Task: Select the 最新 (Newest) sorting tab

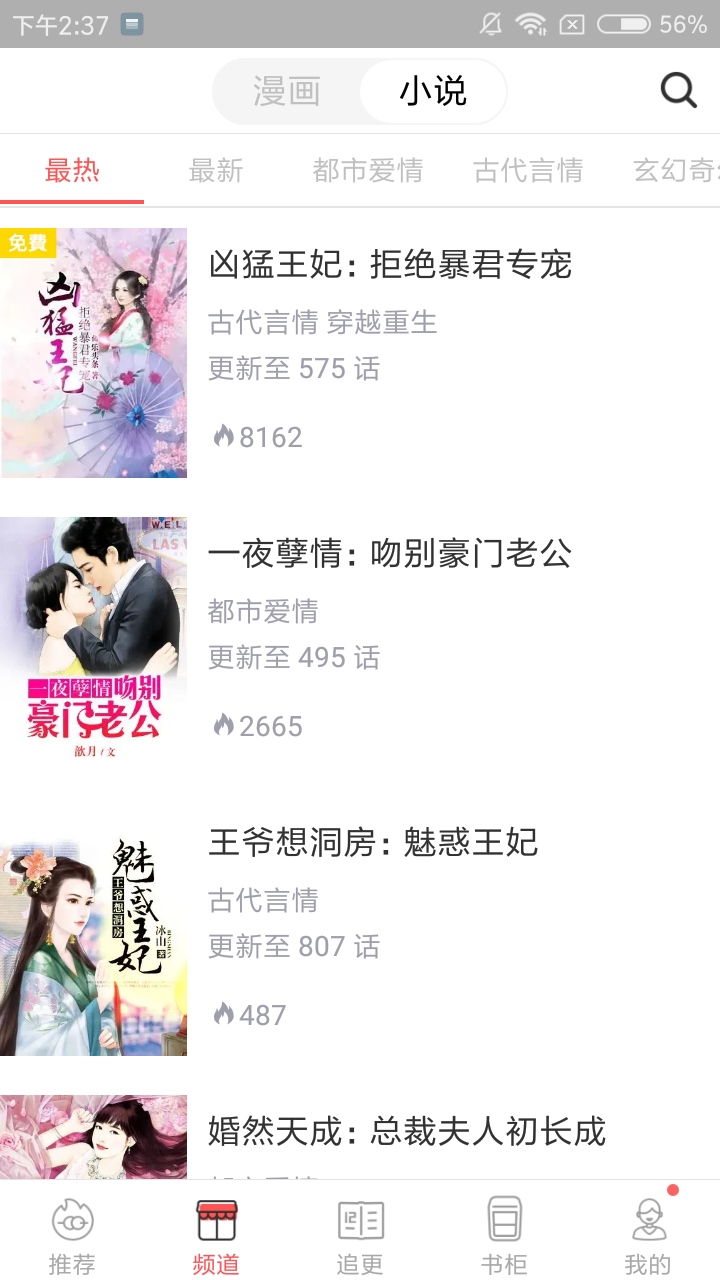Action: [x=214, y=170]
